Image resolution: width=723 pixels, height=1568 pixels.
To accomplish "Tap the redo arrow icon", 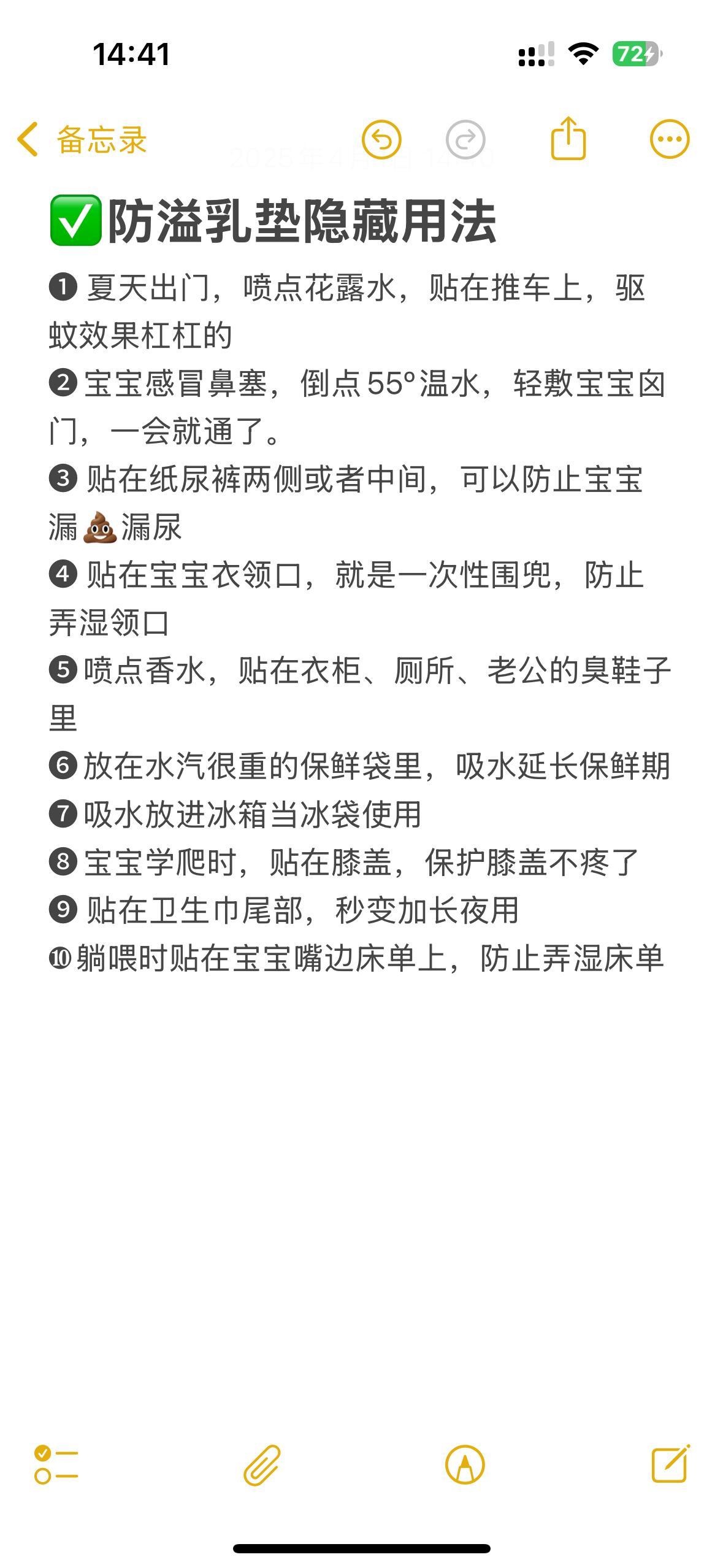I will [x=465, y=140].
